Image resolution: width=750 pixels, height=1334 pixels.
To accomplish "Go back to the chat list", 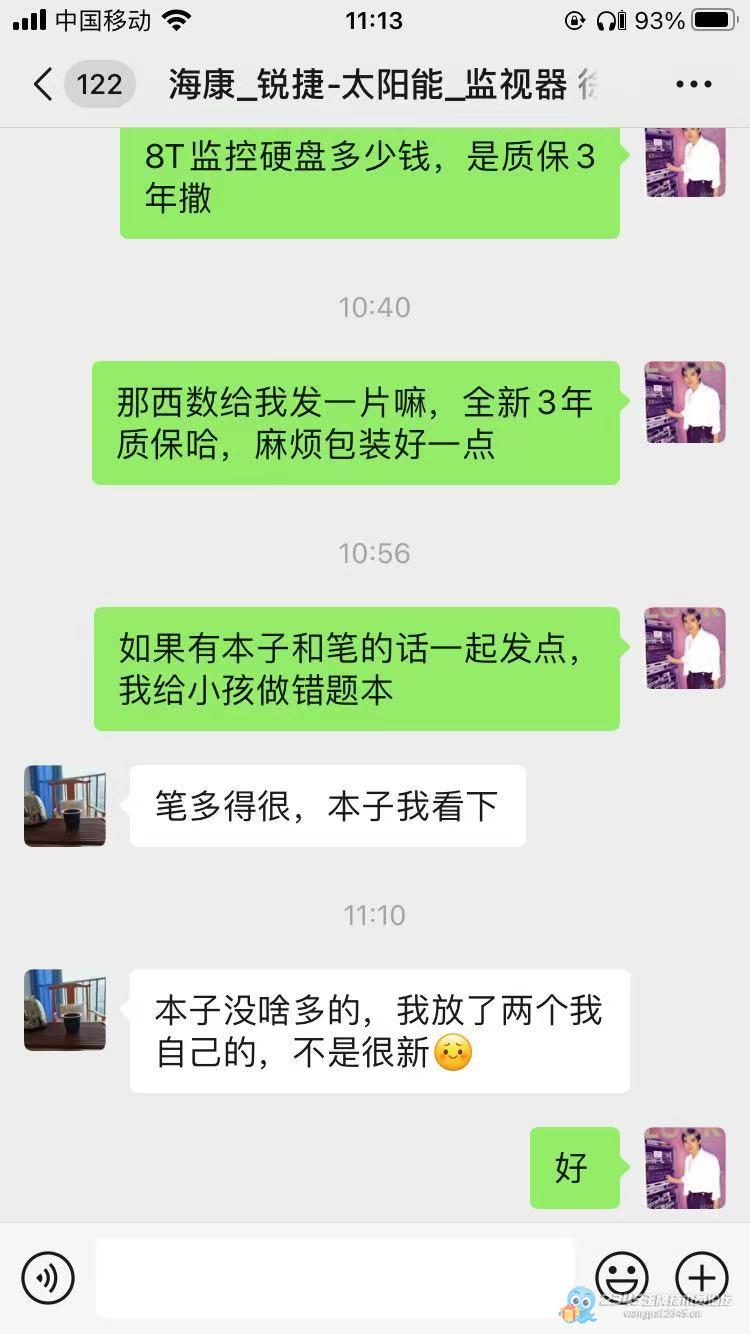I will point(44,84).
